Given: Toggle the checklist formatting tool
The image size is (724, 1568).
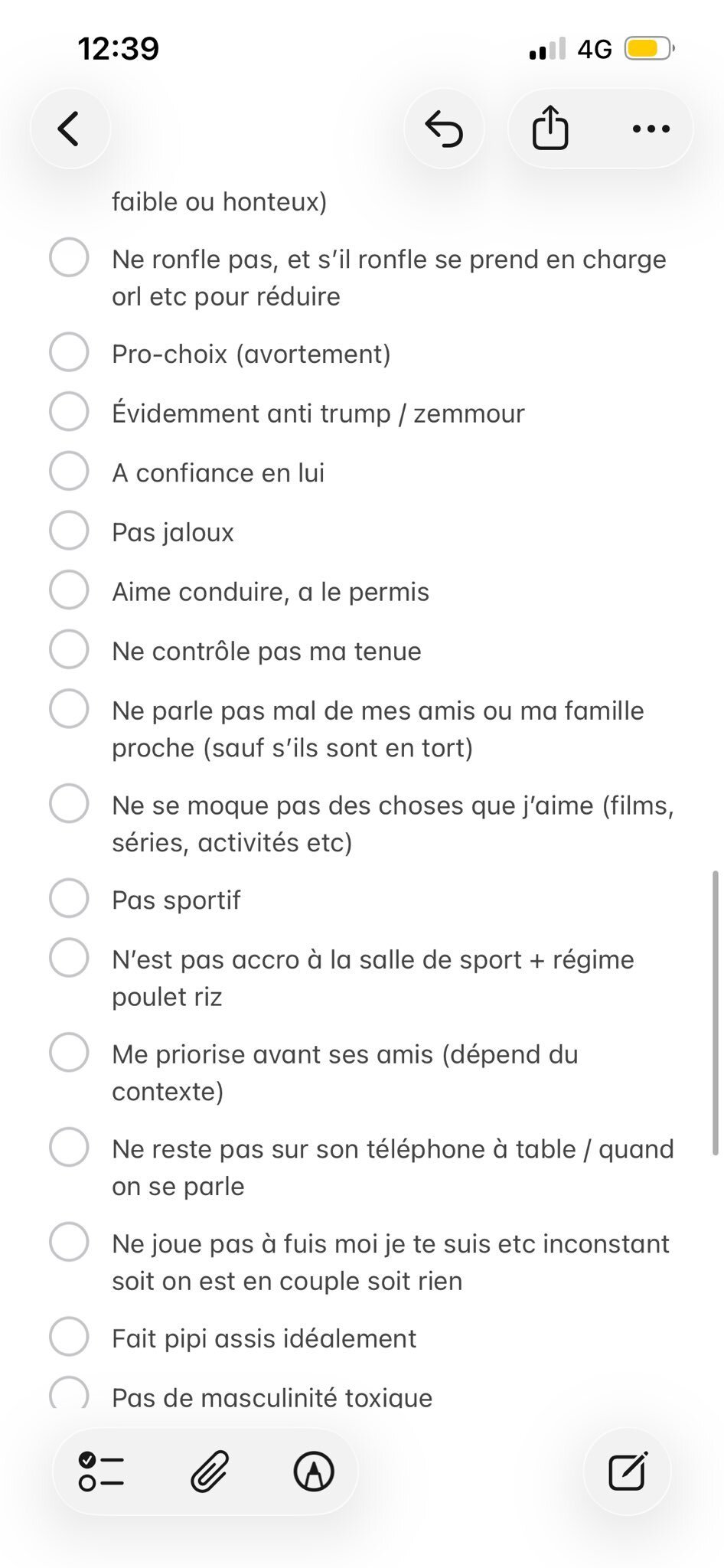Looking at the screenshot, I should (102, 1472).
